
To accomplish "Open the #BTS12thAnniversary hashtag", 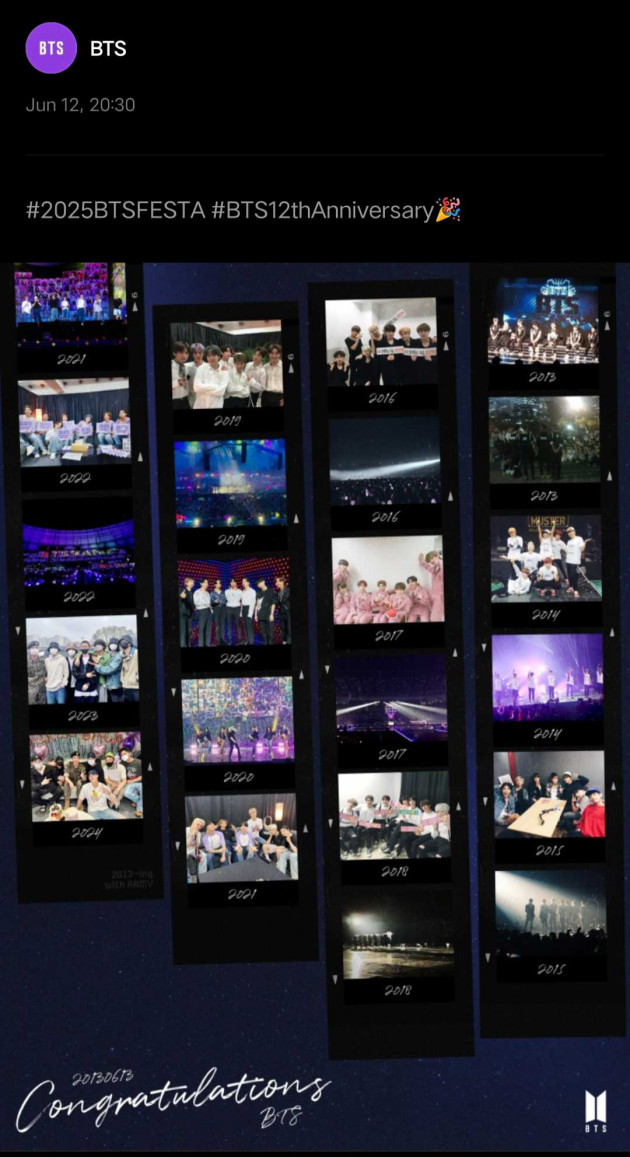I will [322, 211].
